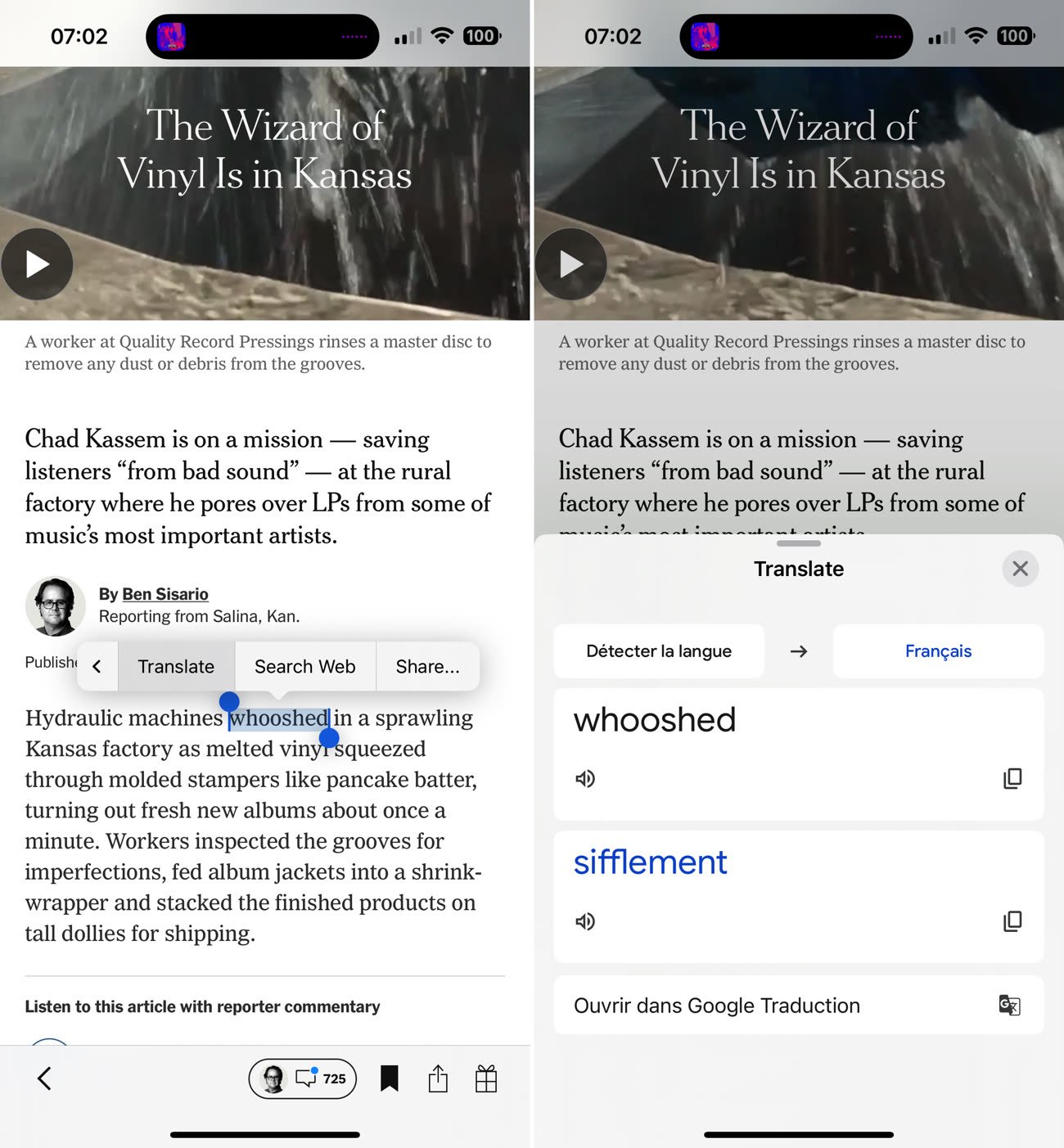Tap Translate in the text selection menu
The width and height of the screenshot is (1064, 1148).
tap(176, 666)
